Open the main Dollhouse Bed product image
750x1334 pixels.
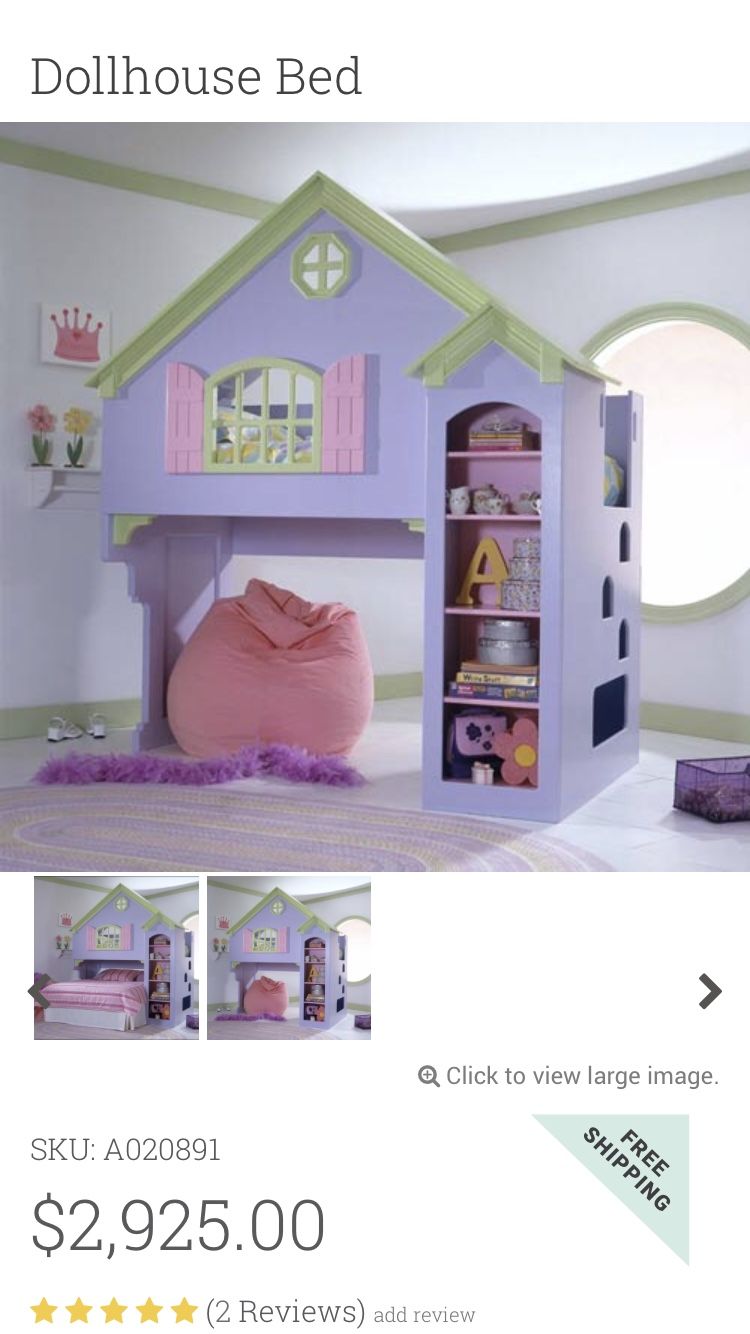click(x=375, y=496)
